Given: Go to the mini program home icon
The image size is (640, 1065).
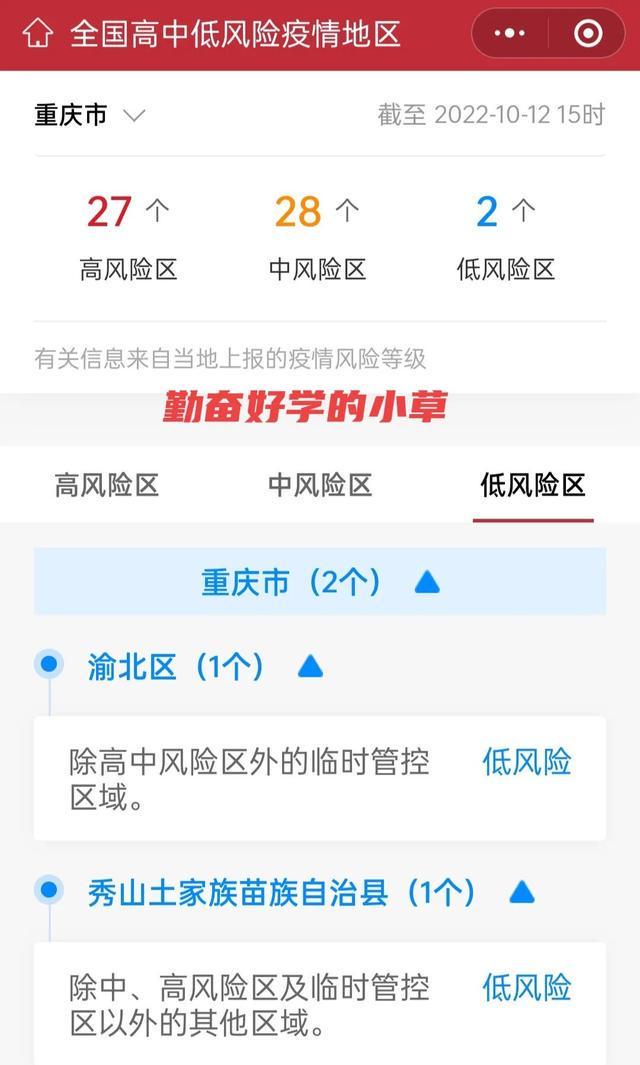Looking at the screenshot, I should [37, 34].
